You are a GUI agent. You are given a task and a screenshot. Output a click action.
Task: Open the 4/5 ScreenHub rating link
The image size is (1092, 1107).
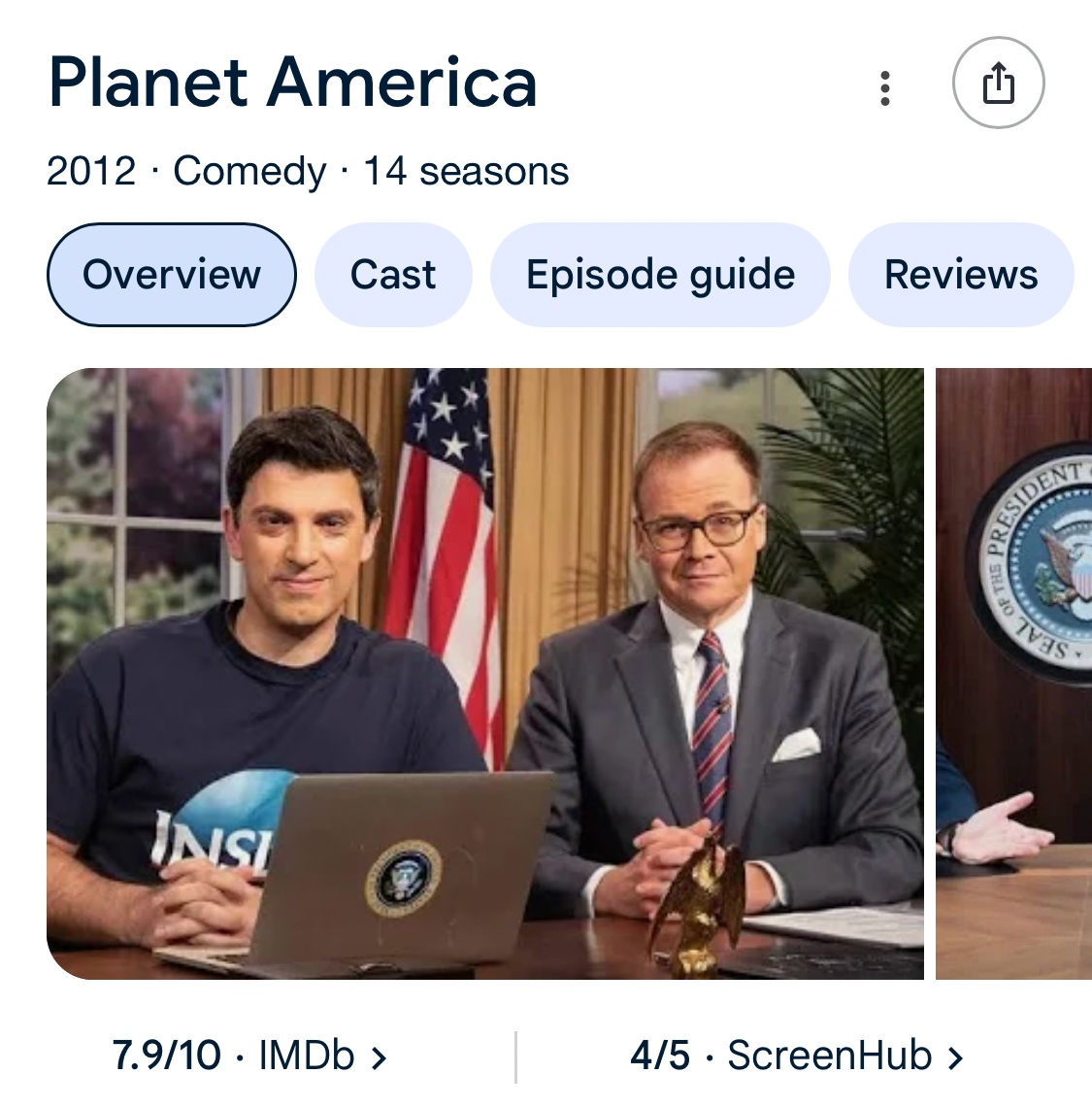point(796,1056)
